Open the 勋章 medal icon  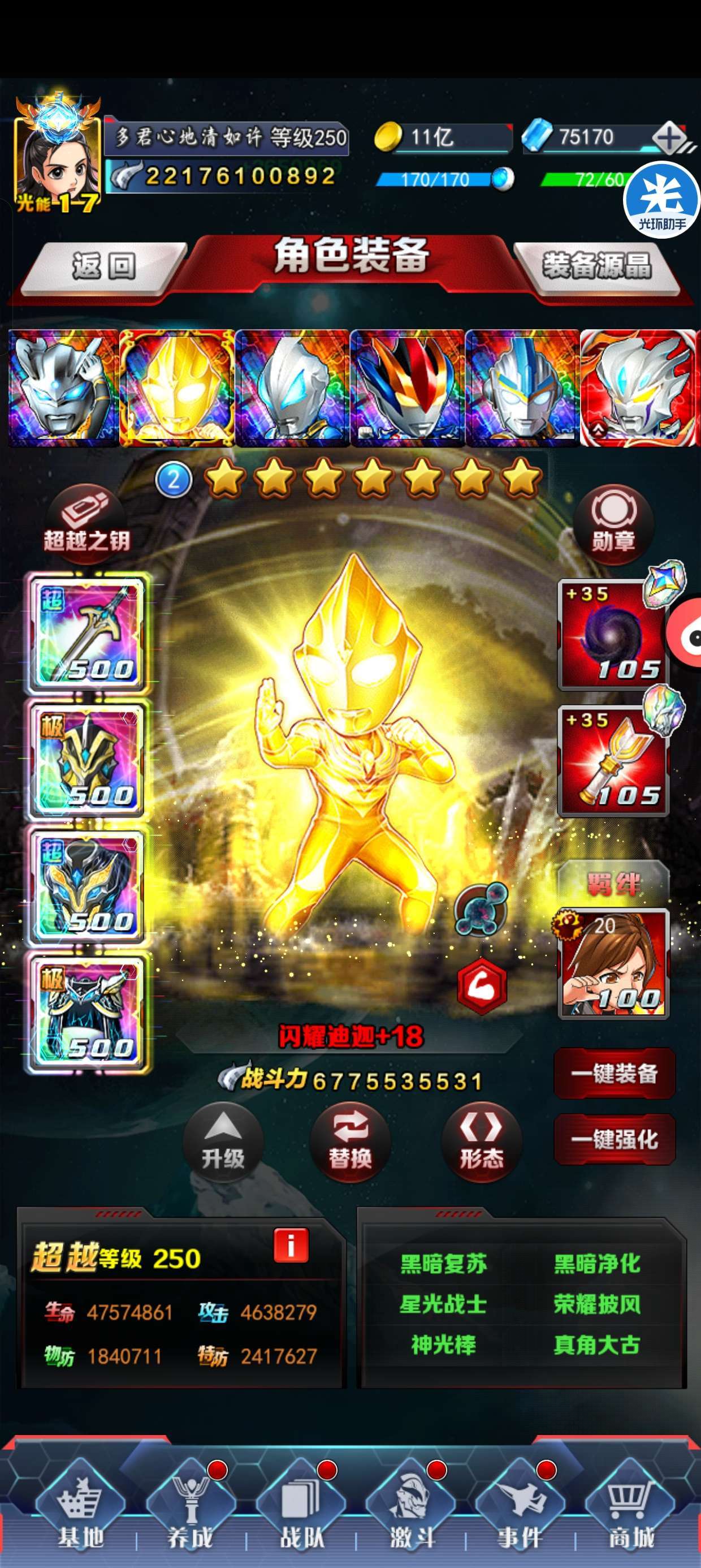coord(613,522)
